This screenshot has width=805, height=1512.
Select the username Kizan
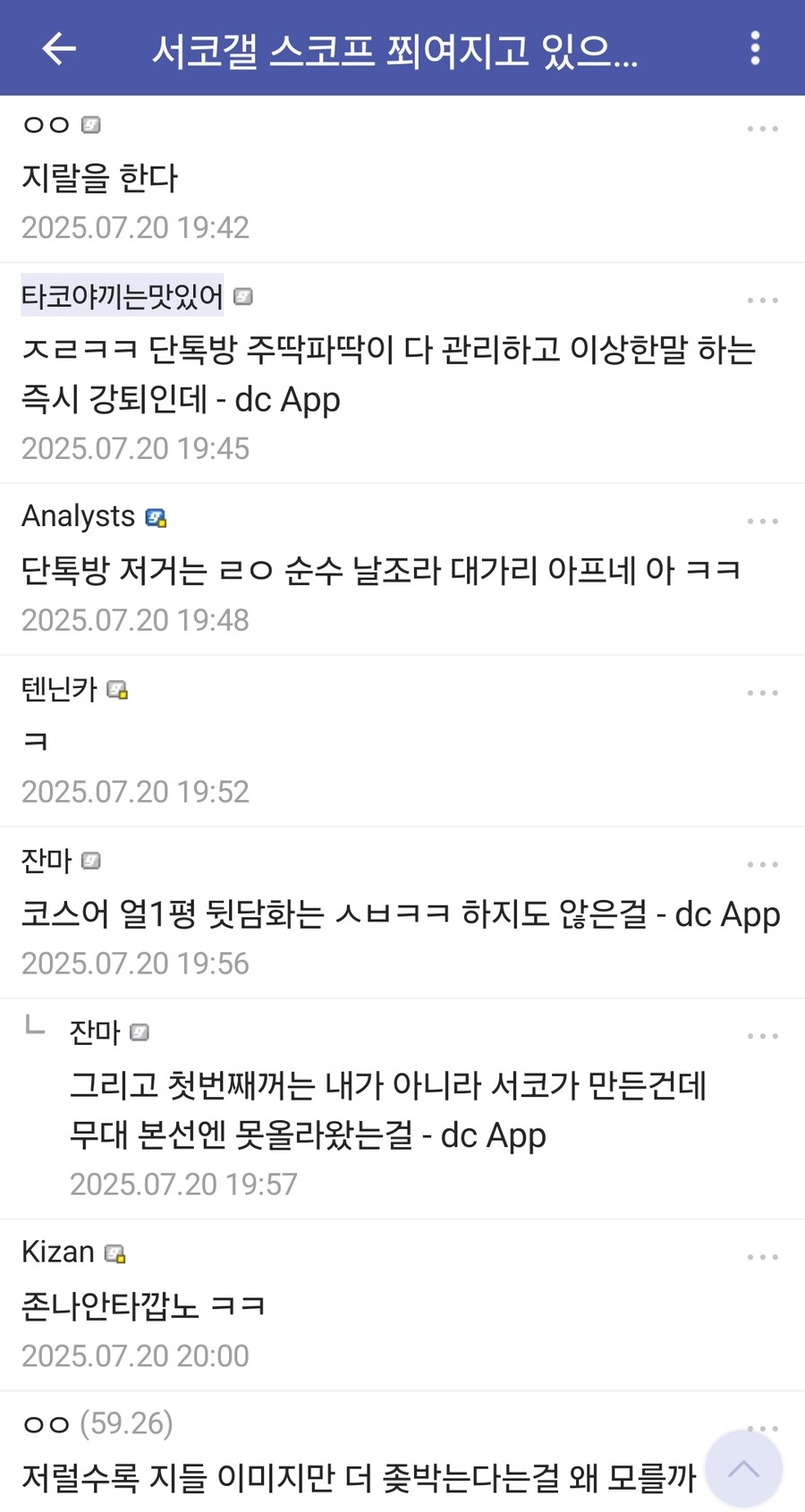coord(59,1253)
